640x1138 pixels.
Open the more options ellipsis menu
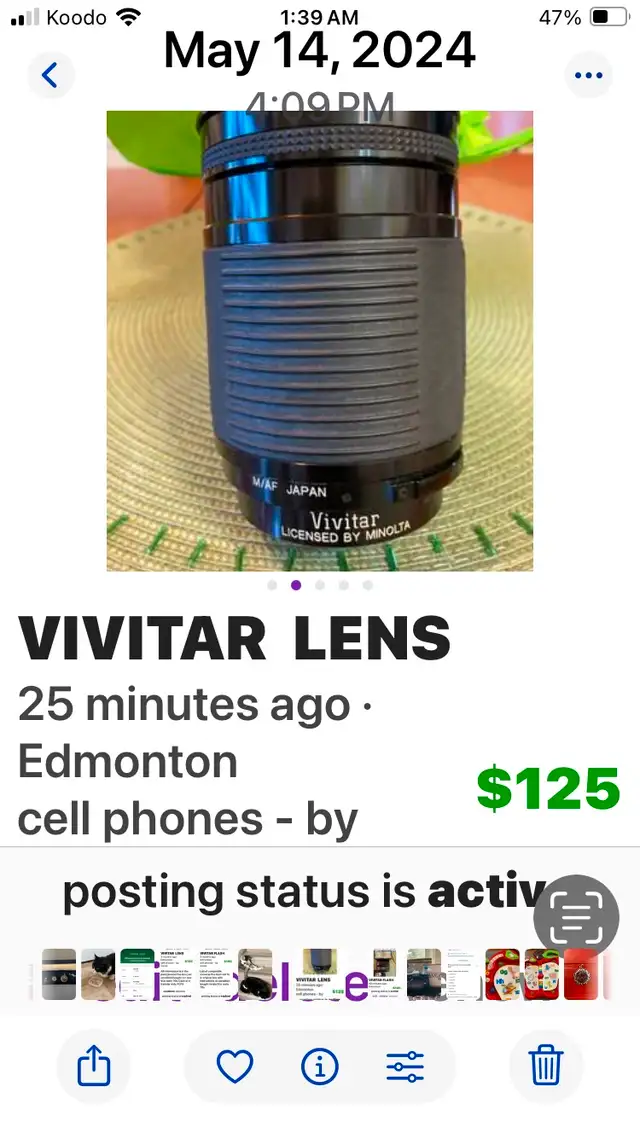point(588,75)
